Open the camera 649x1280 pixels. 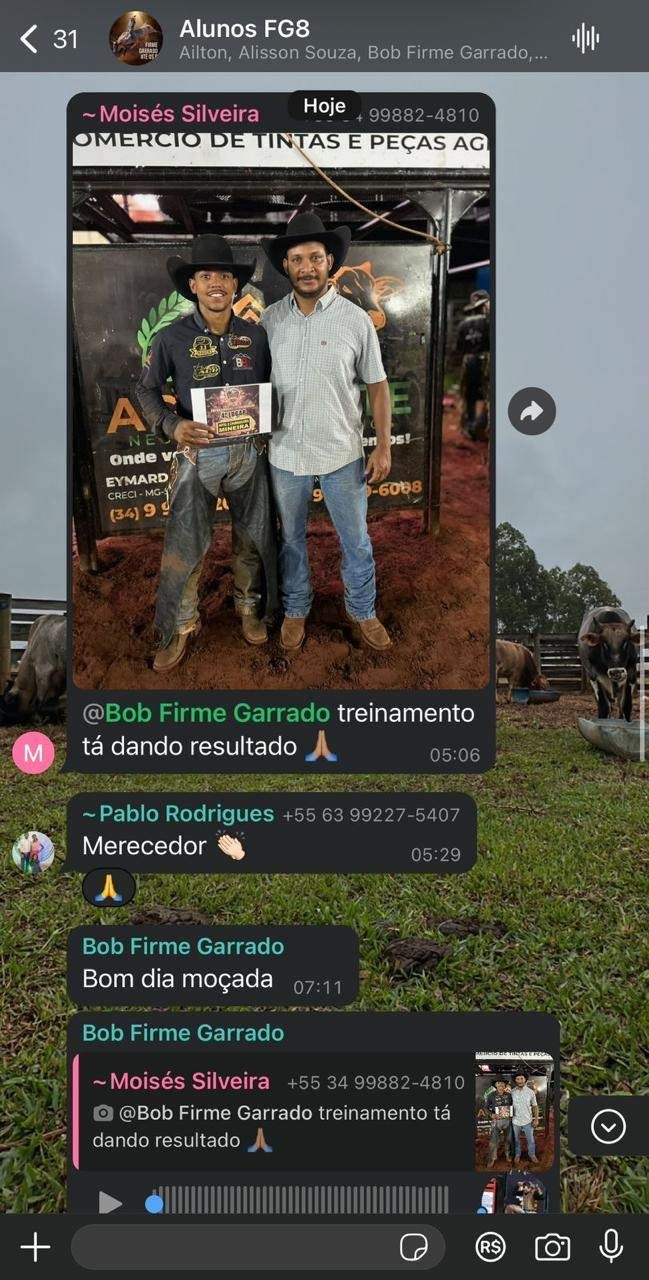pos(552,1247)
